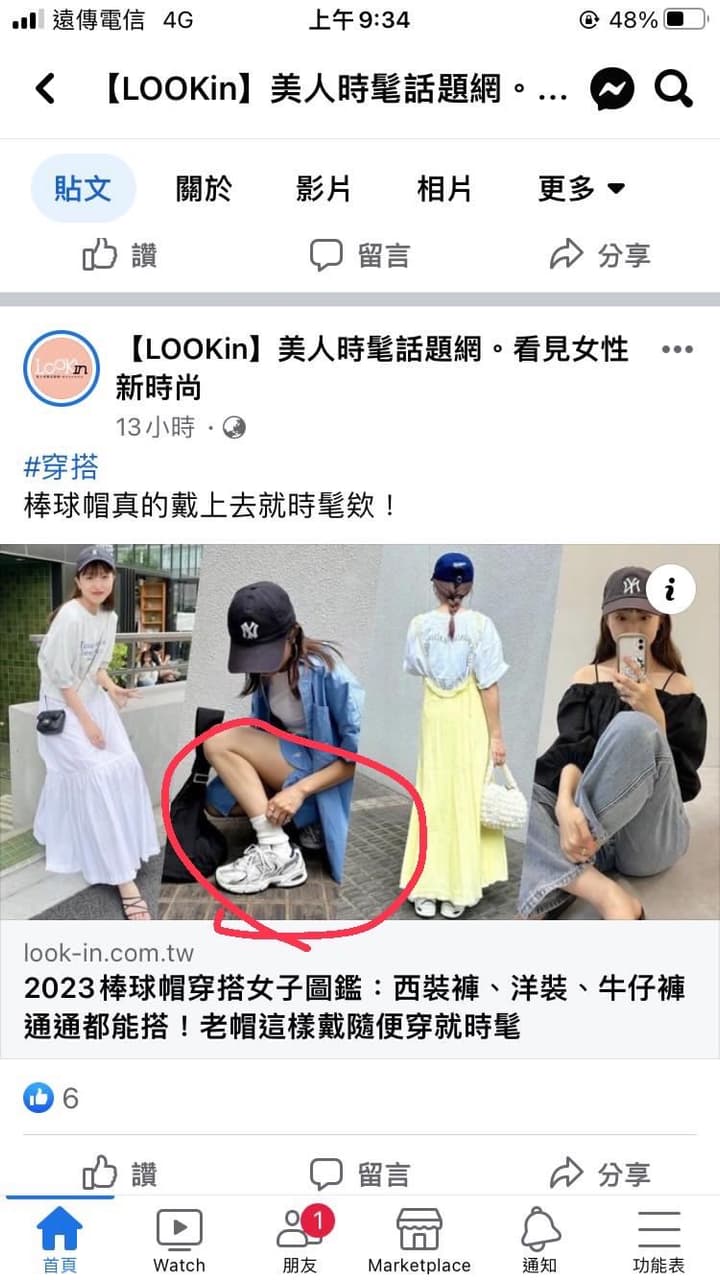Like the baseball cap post with 讚
This screenshot has width=720, height=1280.
[x=119, y=1172]
